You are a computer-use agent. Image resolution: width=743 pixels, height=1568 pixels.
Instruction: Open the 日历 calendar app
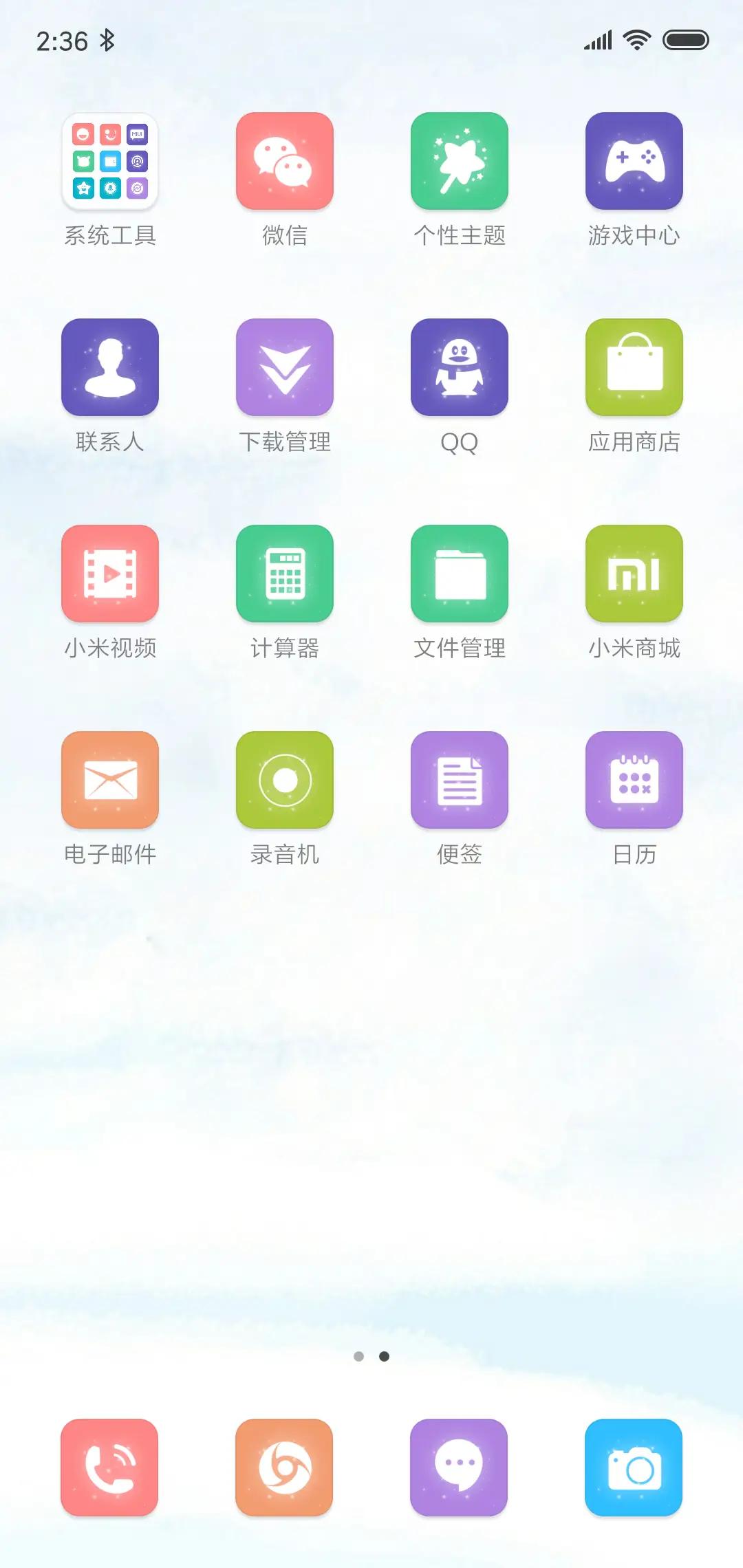click(634, 779)
